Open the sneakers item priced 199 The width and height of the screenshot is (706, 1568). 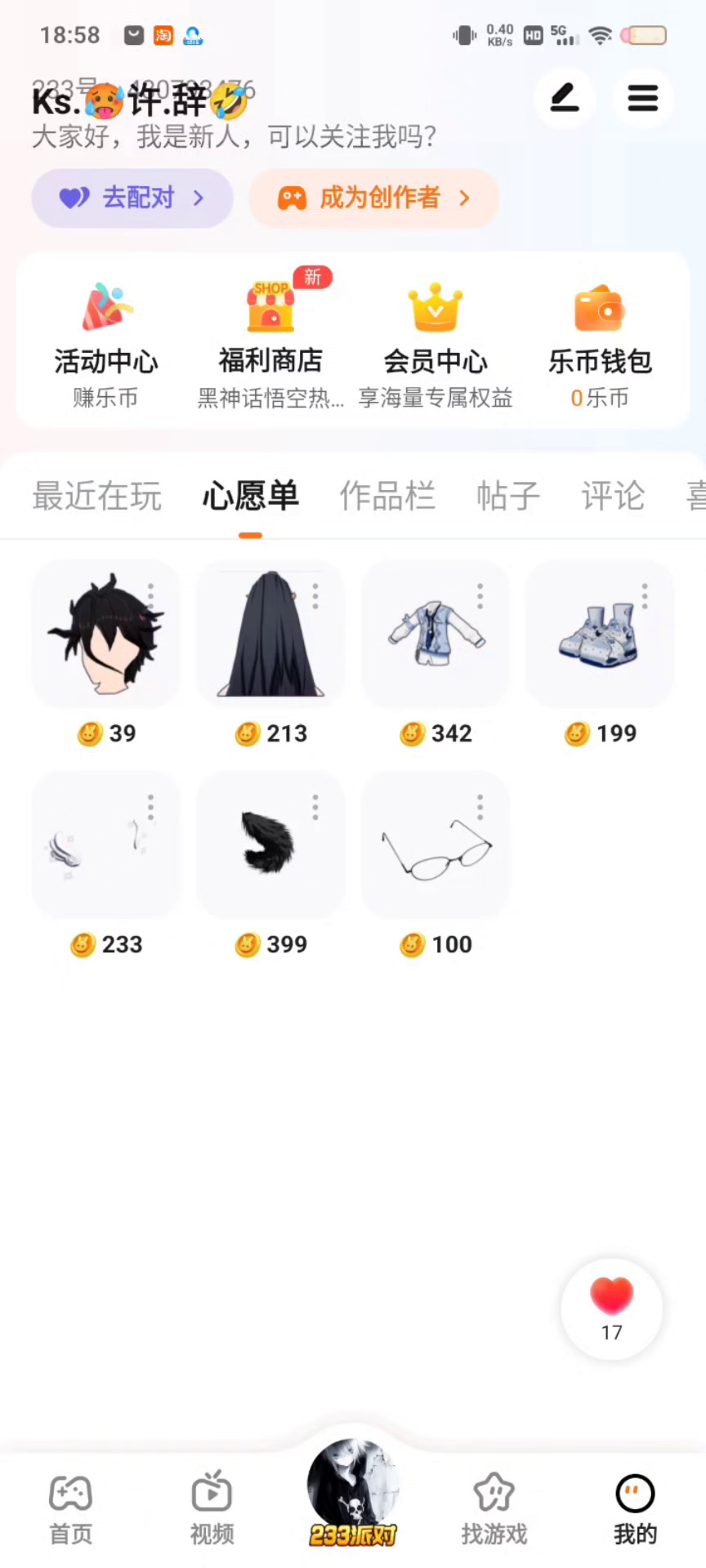click(x=600, y=635)
